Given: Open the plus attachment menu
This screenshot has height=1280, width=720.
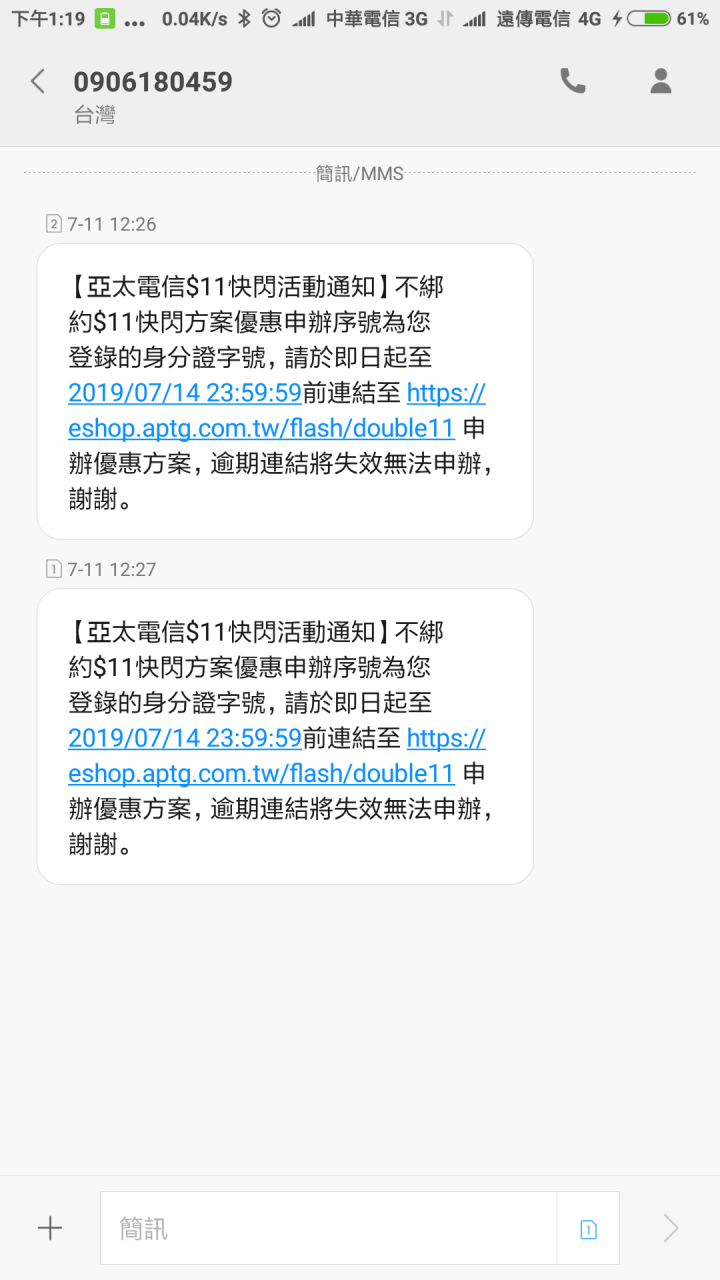Looking at the screenshot, I should tap(50, 1228).
